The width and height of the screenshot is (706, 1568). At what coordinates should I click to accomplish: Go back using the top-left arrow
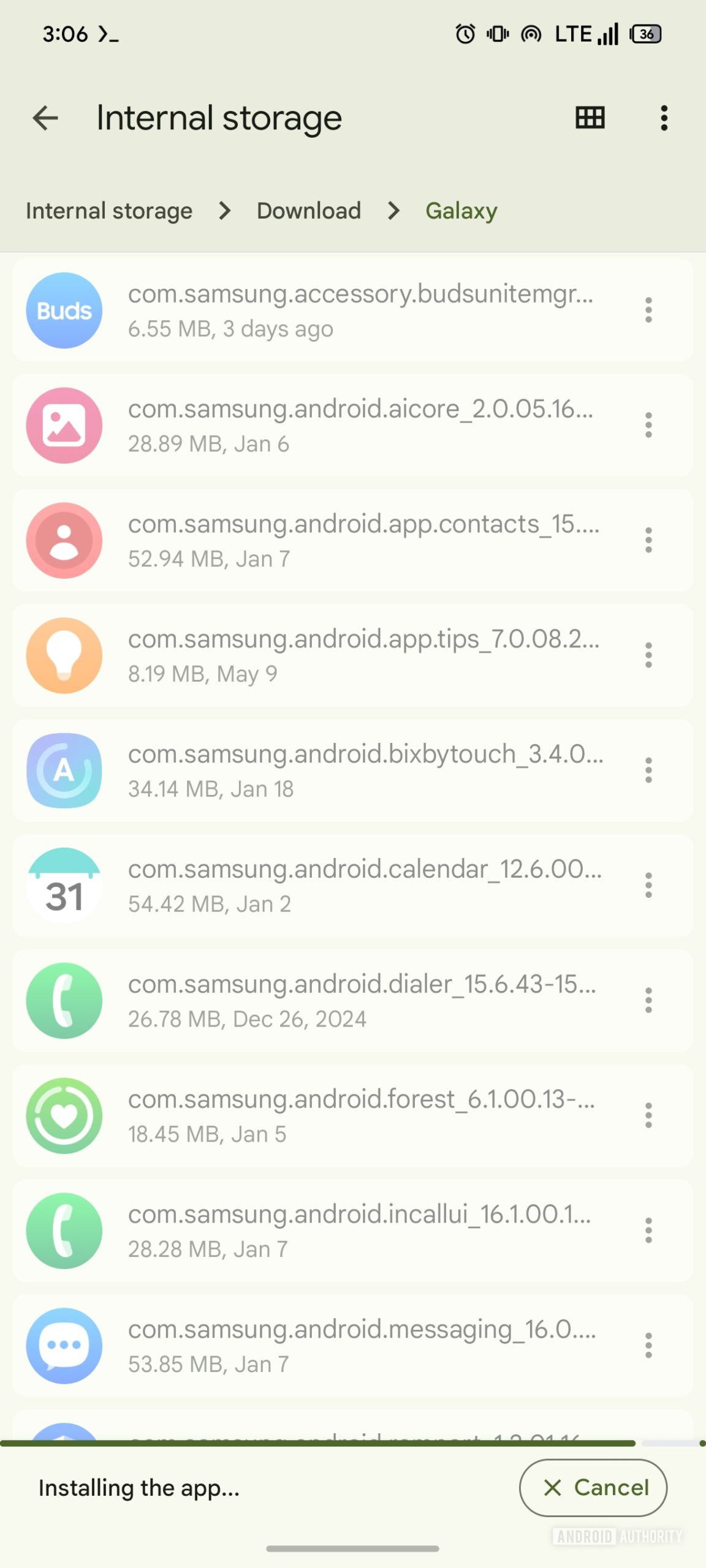pos(45,118)
